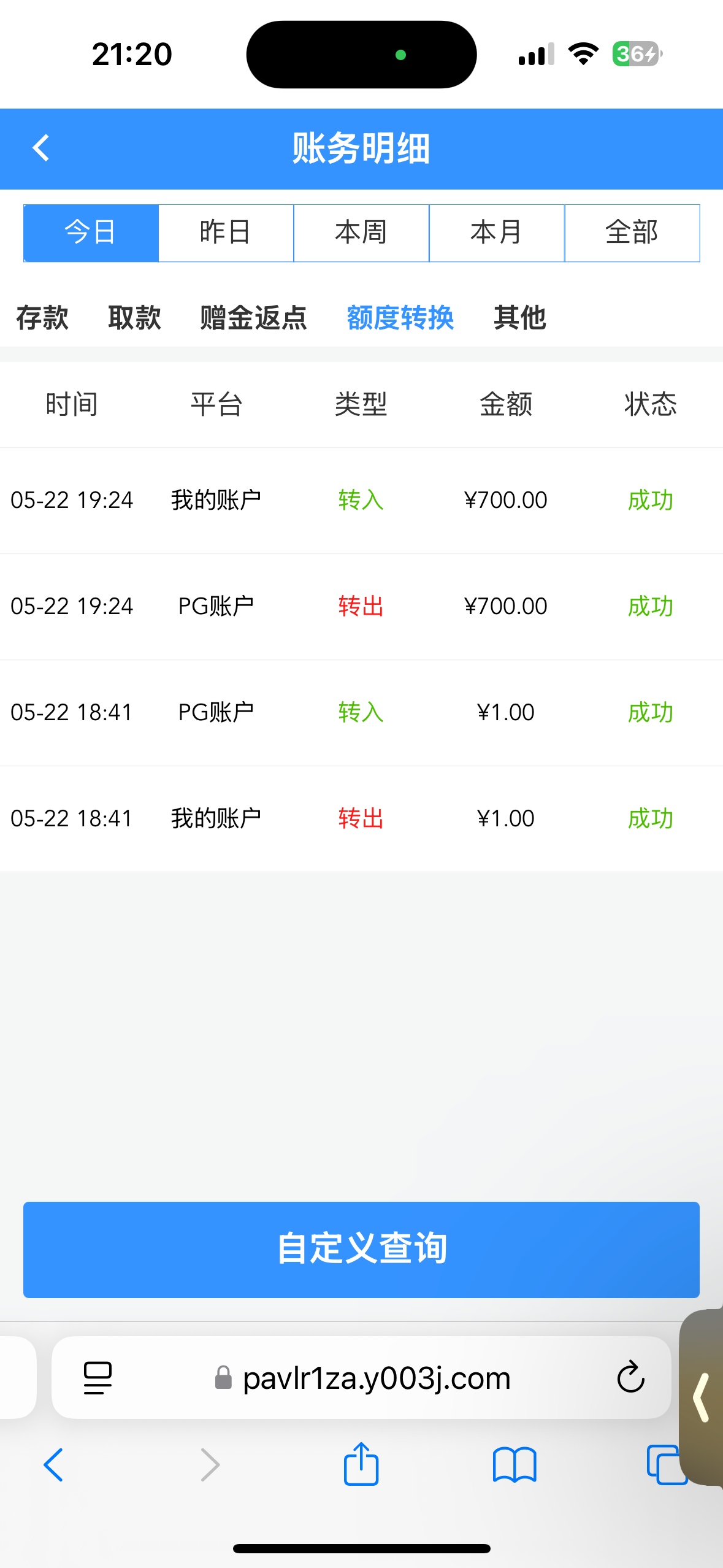
Task: Select the 额度转换 category
Action: point(400,318)
